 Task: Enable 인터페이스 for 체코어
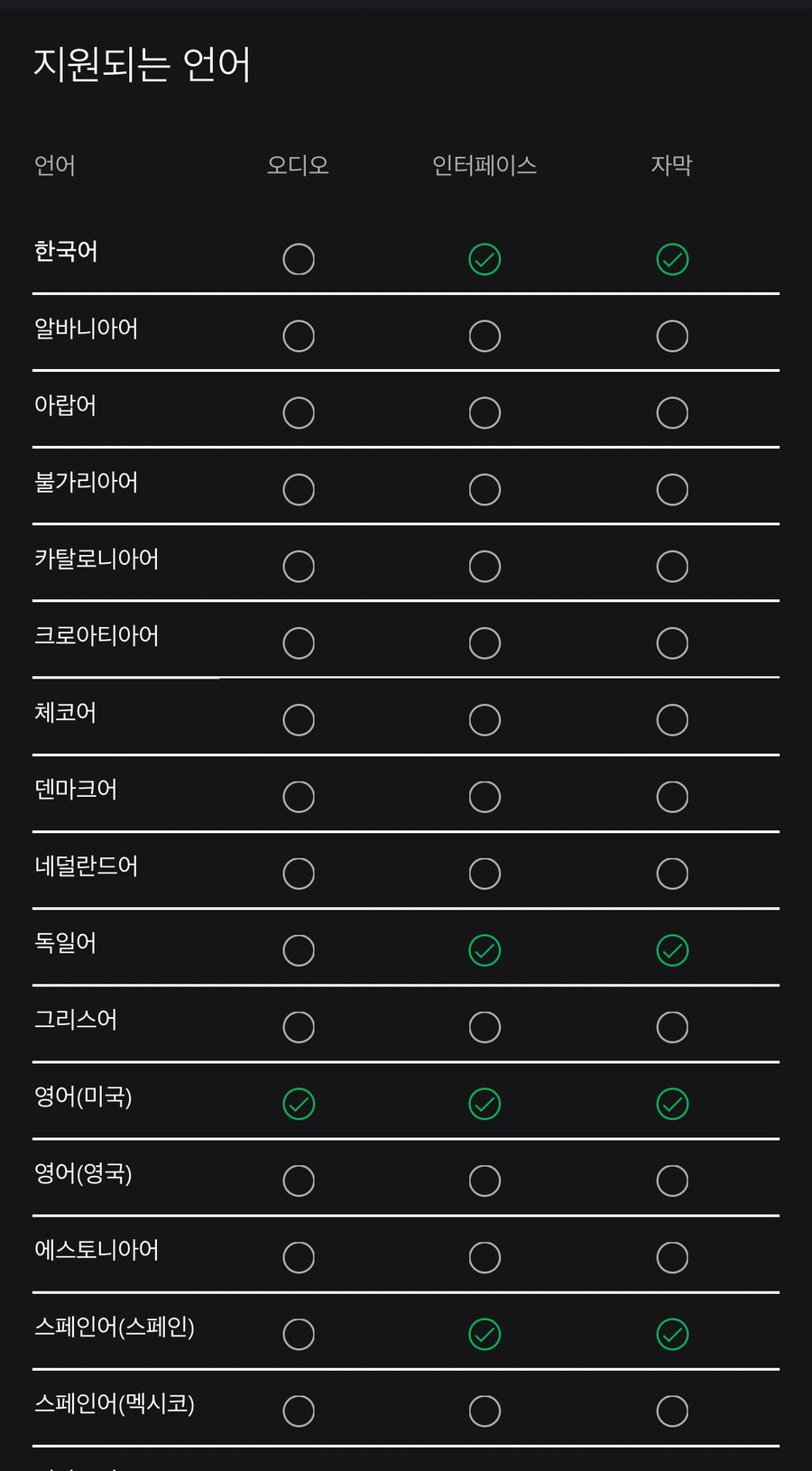tap(484, 719)
